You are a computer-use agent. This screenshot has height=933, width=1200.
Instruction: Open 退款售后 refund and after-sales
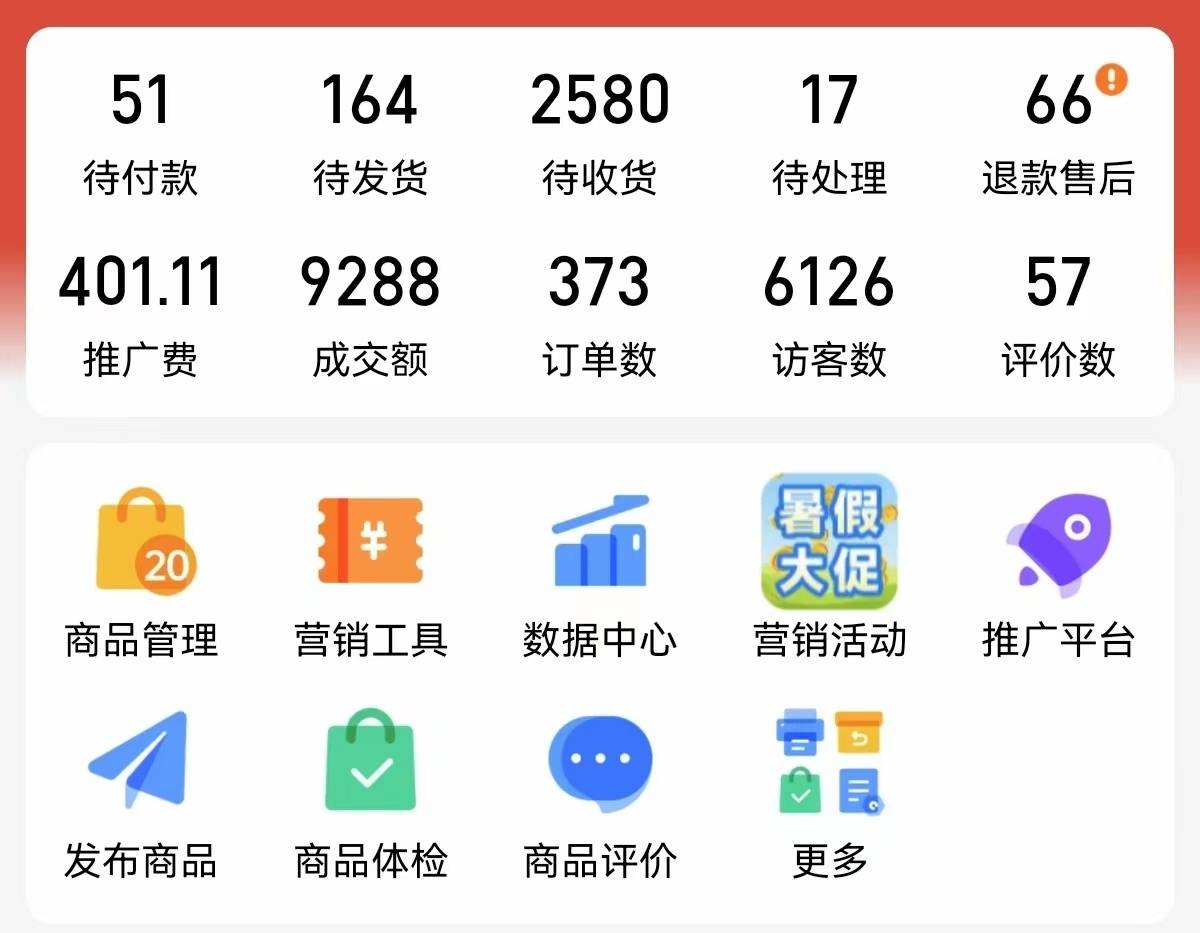coord(1058,135)
